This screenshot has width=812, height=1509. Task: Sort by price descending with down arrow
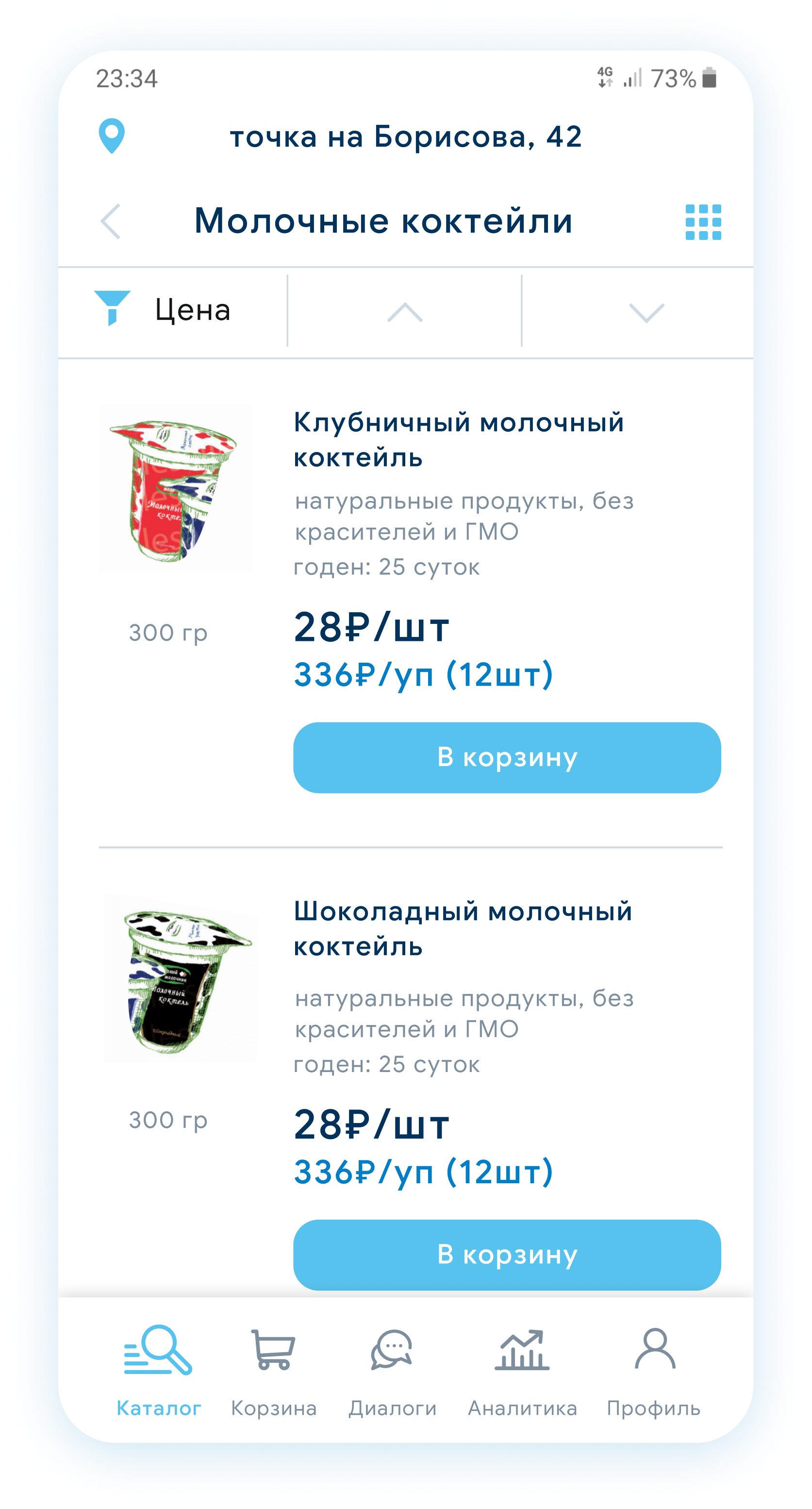click(646, 312)
